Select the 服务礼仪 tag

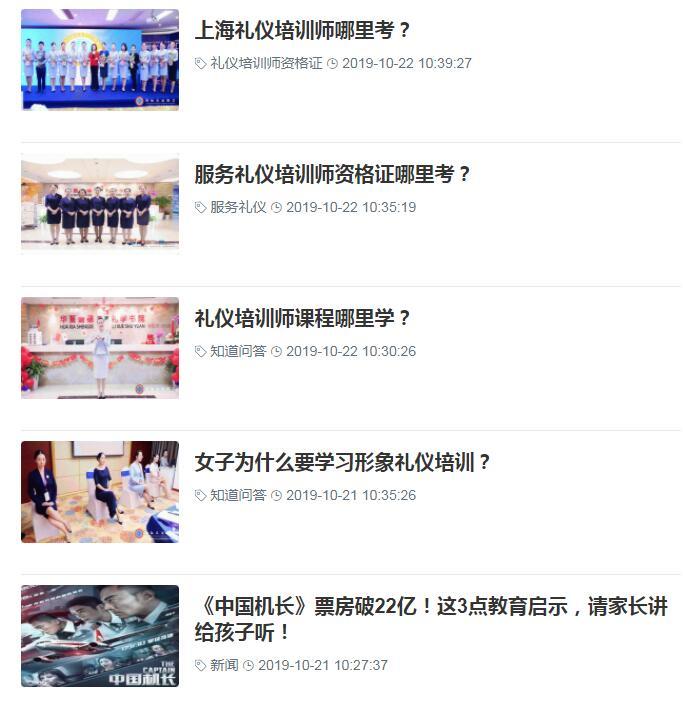238,207
